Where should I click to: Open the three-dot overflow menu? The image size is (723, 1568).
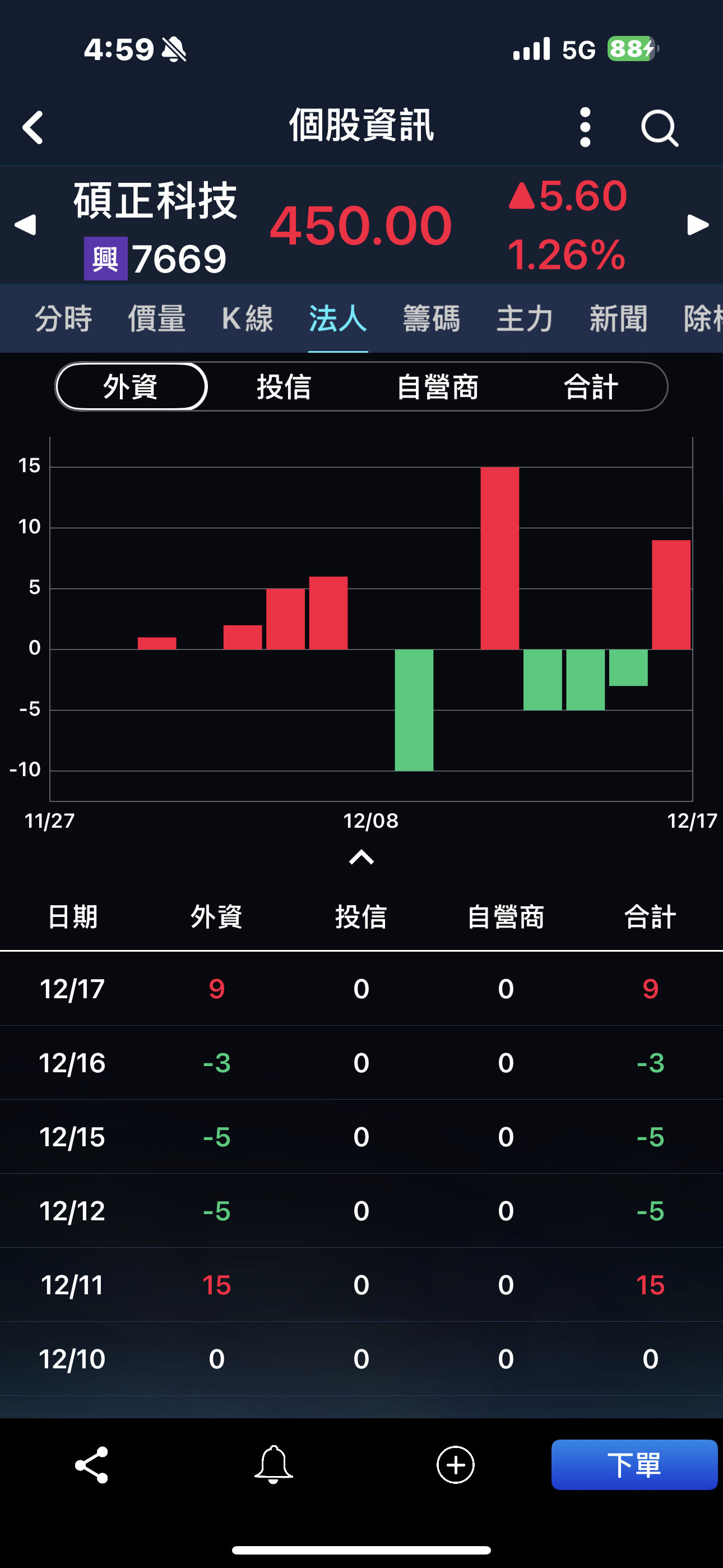pos(585,127)
